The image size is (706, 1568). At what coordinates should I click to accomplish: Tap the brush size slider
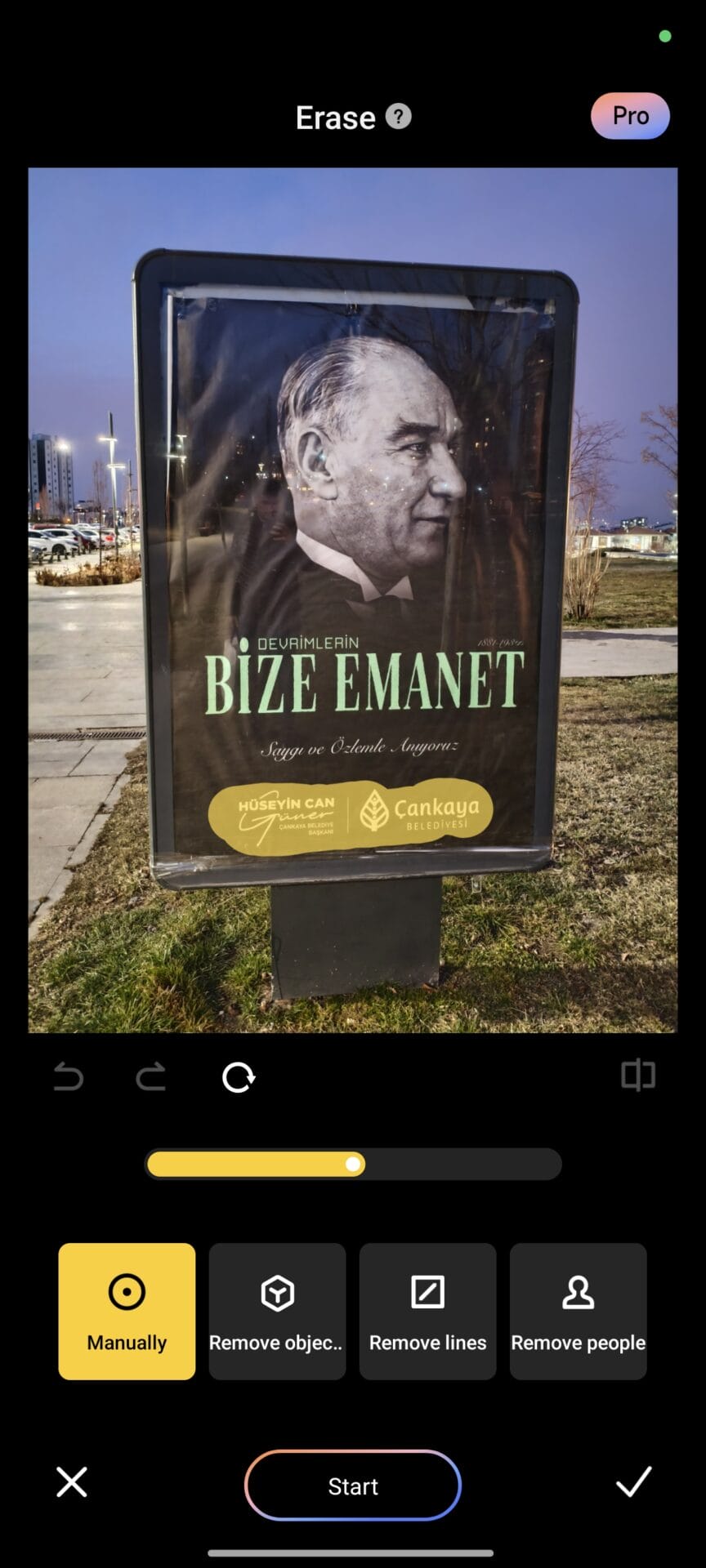[353, 1164]
